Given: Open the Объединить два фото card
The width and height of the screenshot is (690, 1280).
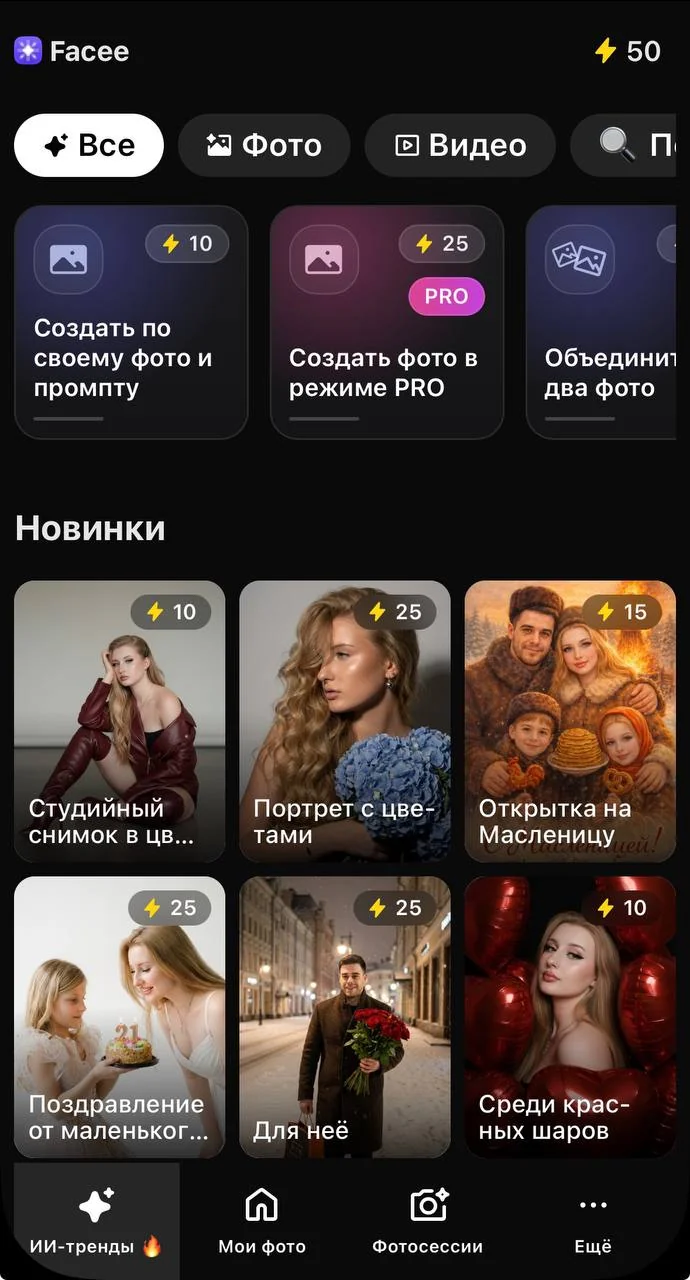Looking at the screenshot, I should point(602,322).
